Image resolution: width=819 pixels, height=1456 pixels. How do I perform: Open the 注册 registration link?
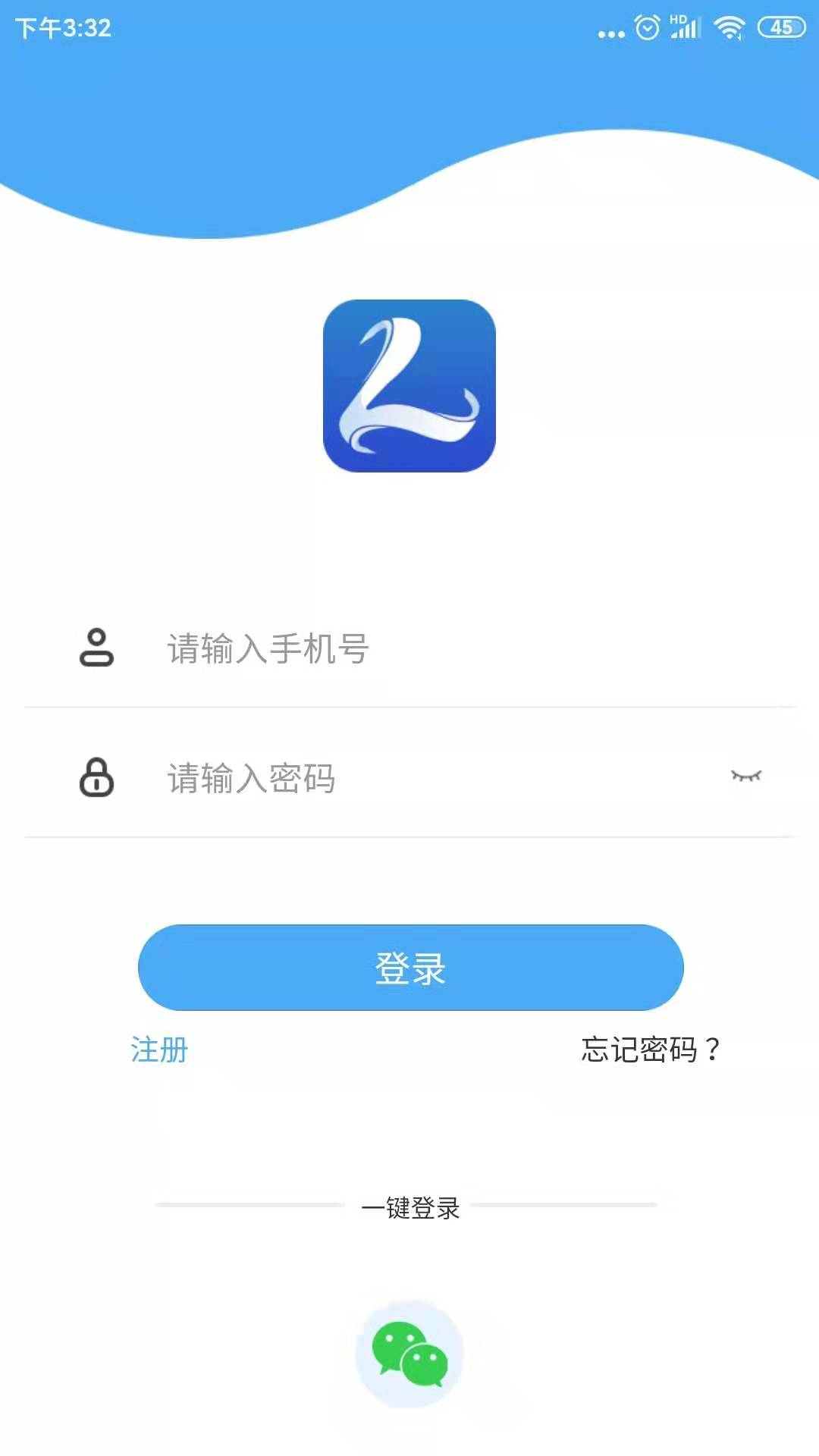pos(159,1050)
